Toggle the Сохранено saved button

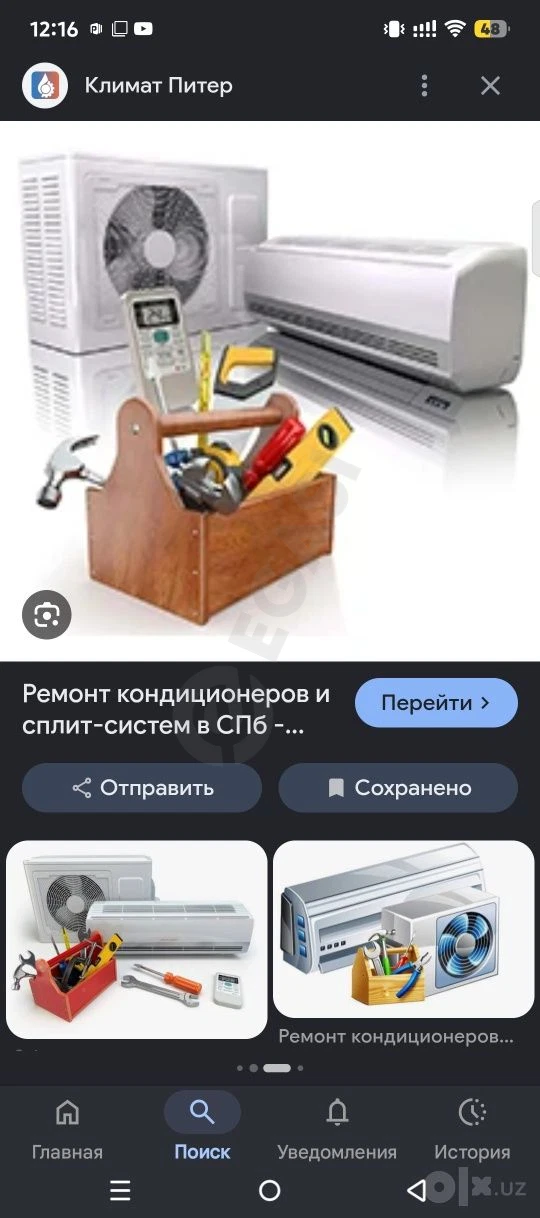coord(398,788)
